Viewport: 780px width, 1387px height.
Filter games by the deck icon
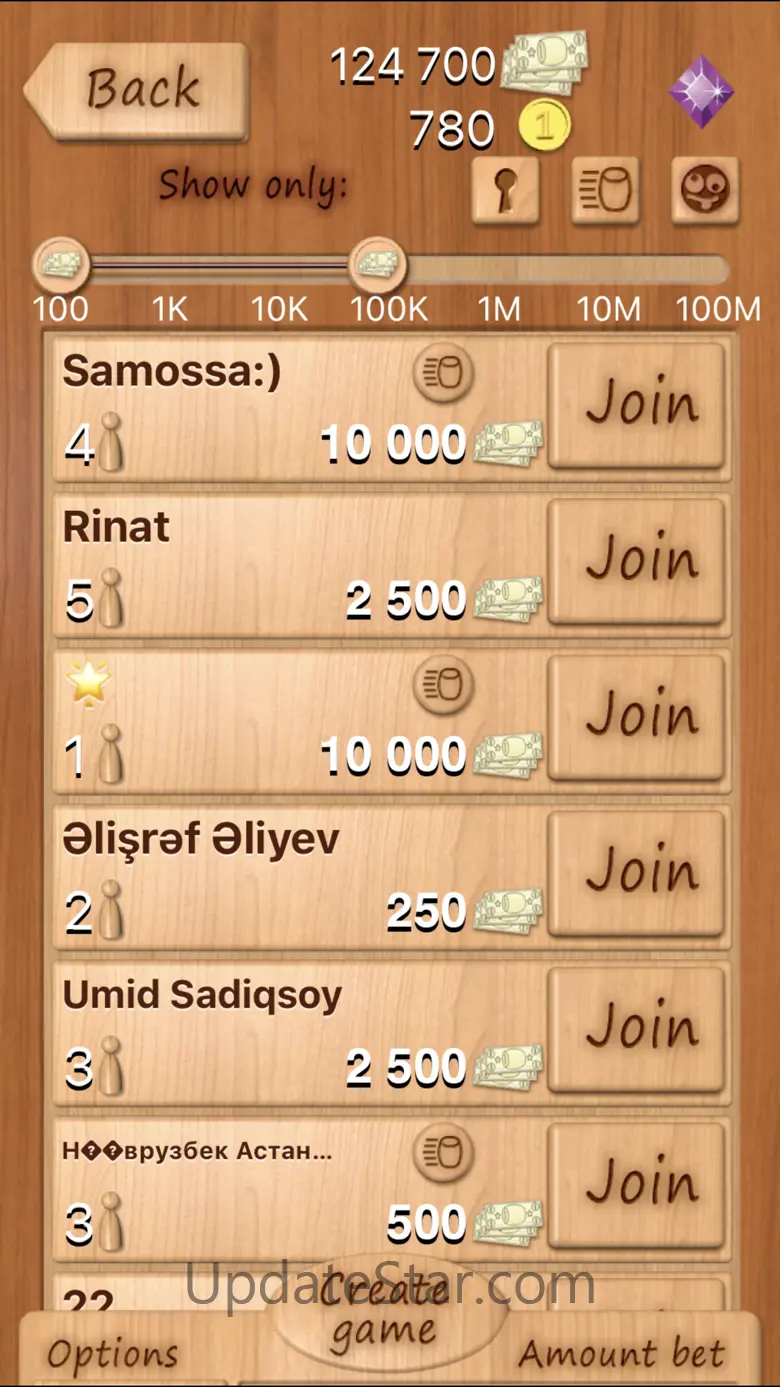pos(605,190)
